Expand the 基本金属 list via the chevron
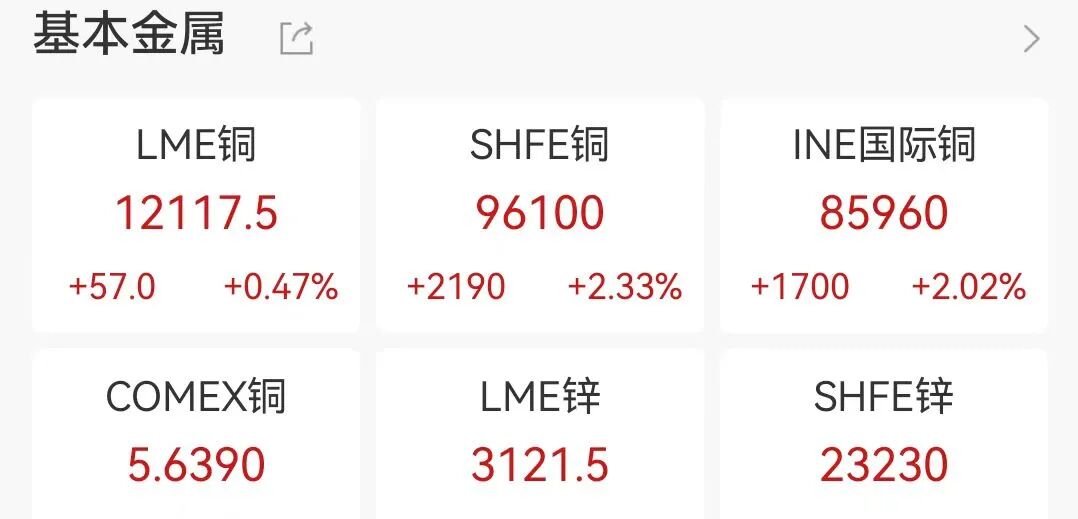 click(x=1031, y=39)
